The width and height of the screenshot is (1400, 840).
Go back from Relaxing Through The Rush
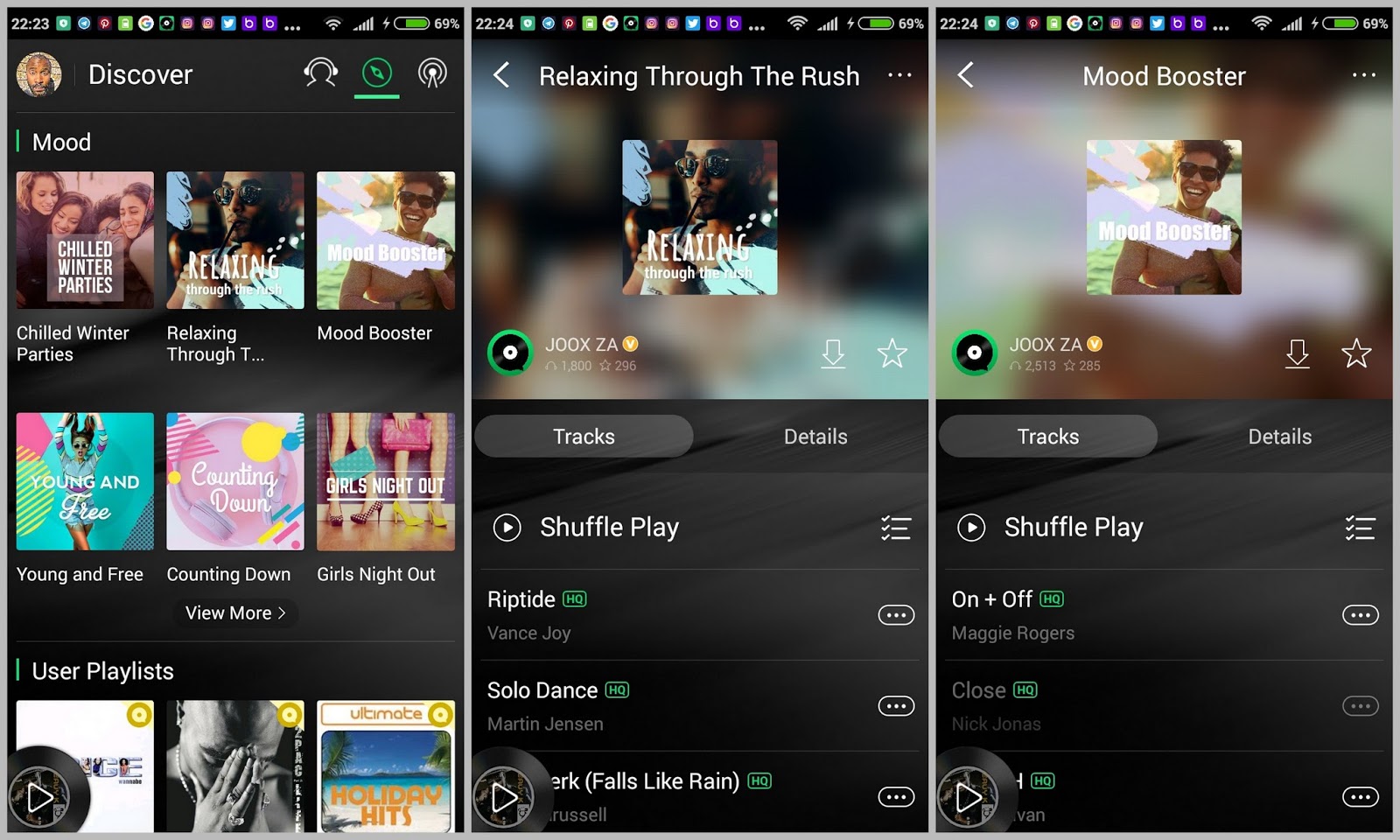point(501,75)
